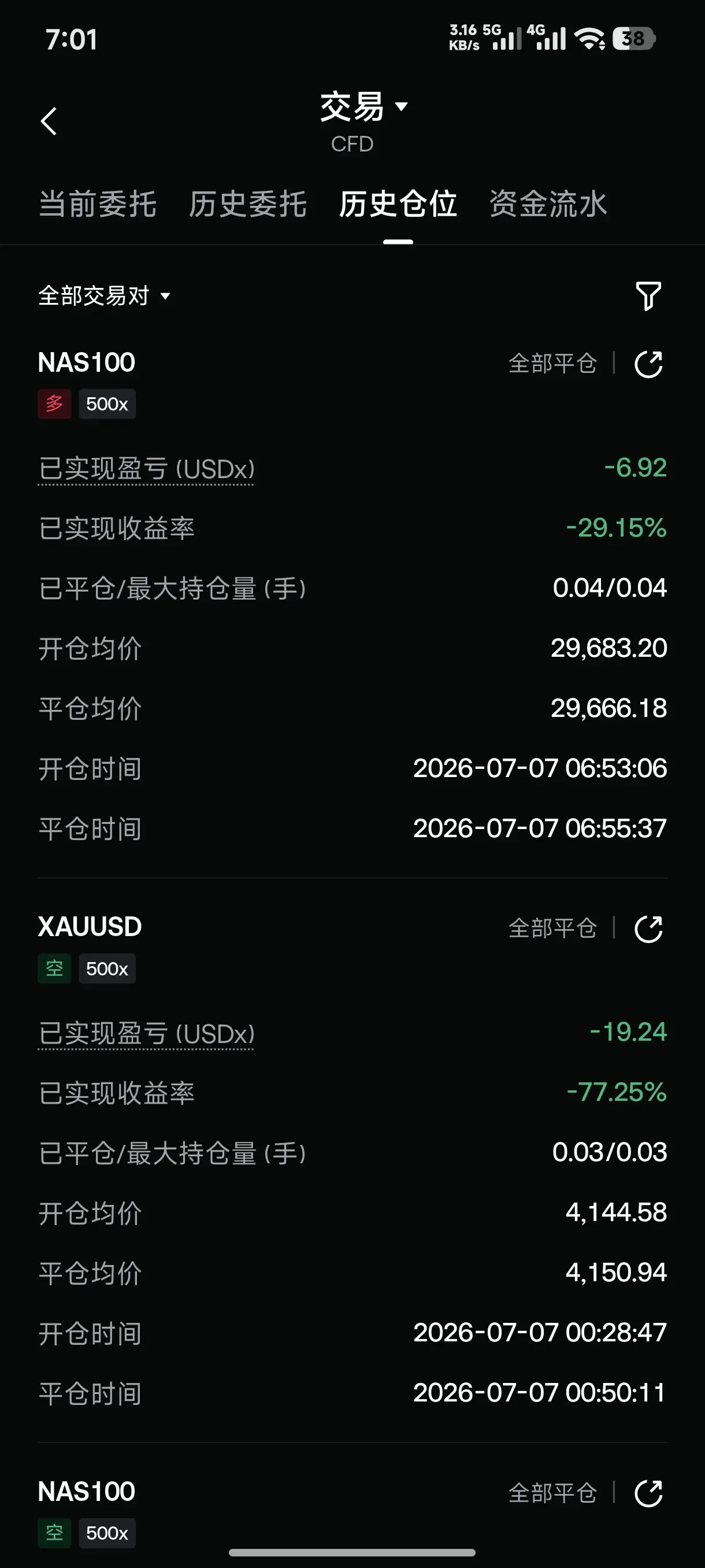705x1568 pixels.
Task: Share the XAUUSD short position record
Action: pyautogui.click(x=648, y=929)
